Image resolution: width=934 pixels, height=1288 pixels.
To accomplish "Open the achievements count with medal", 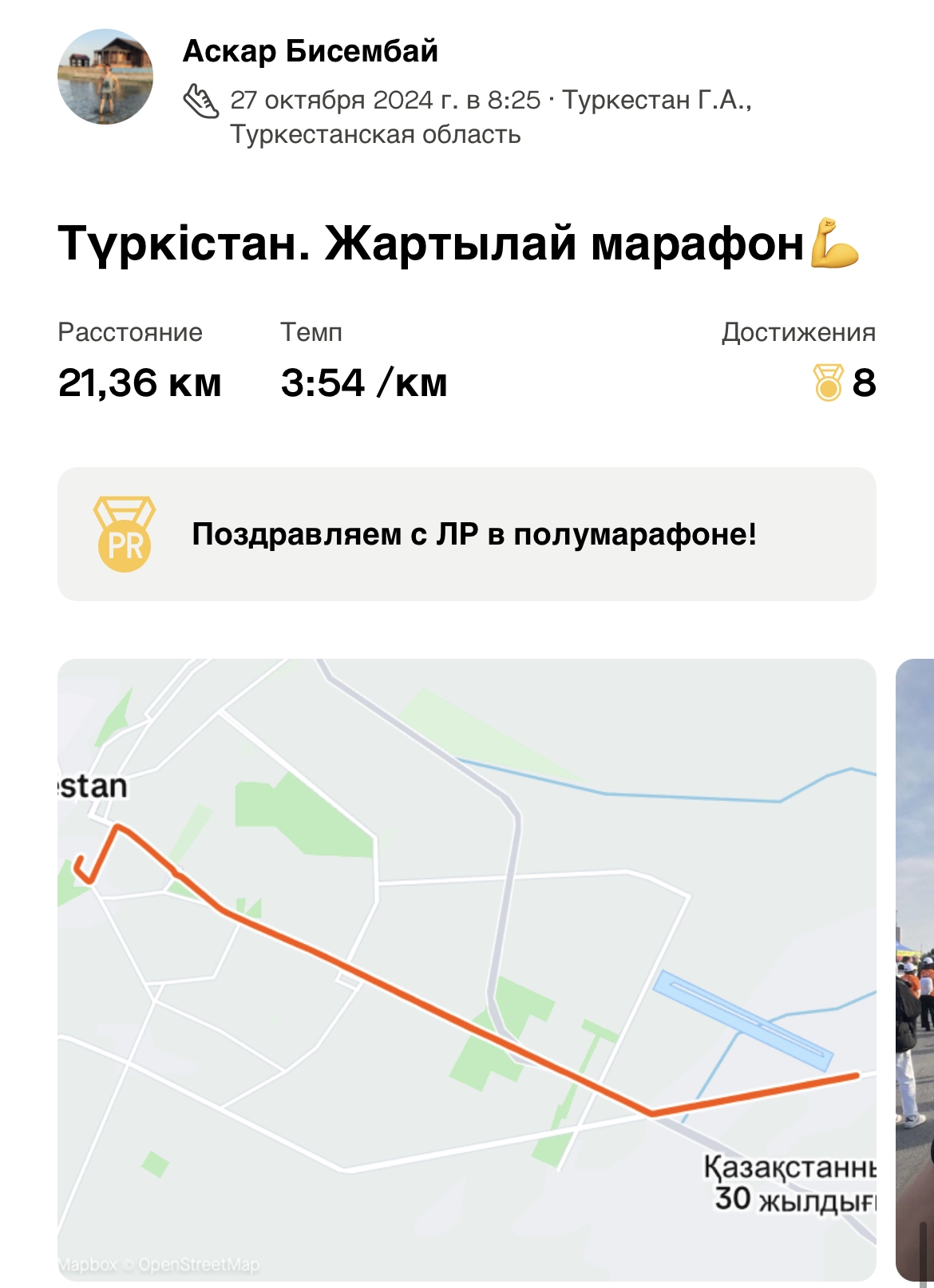I will [845, 382].
